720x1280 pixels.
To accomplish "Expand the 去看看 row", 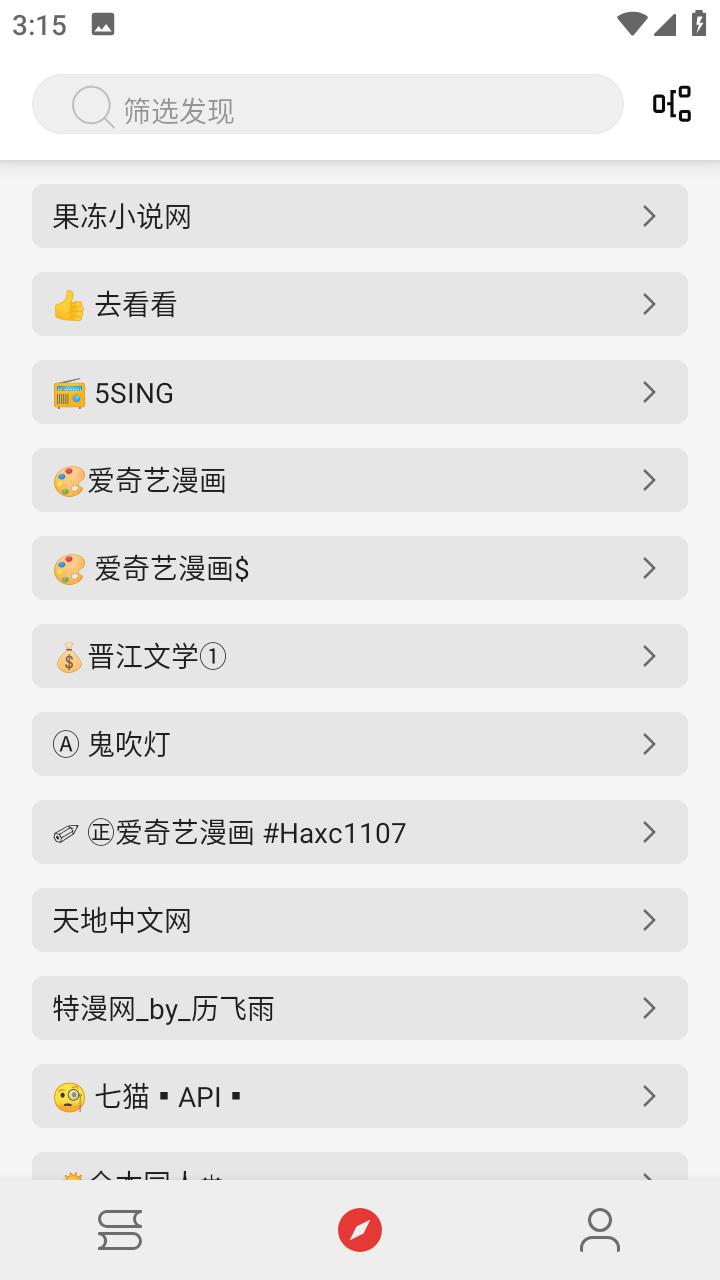I will click(359, 304).
